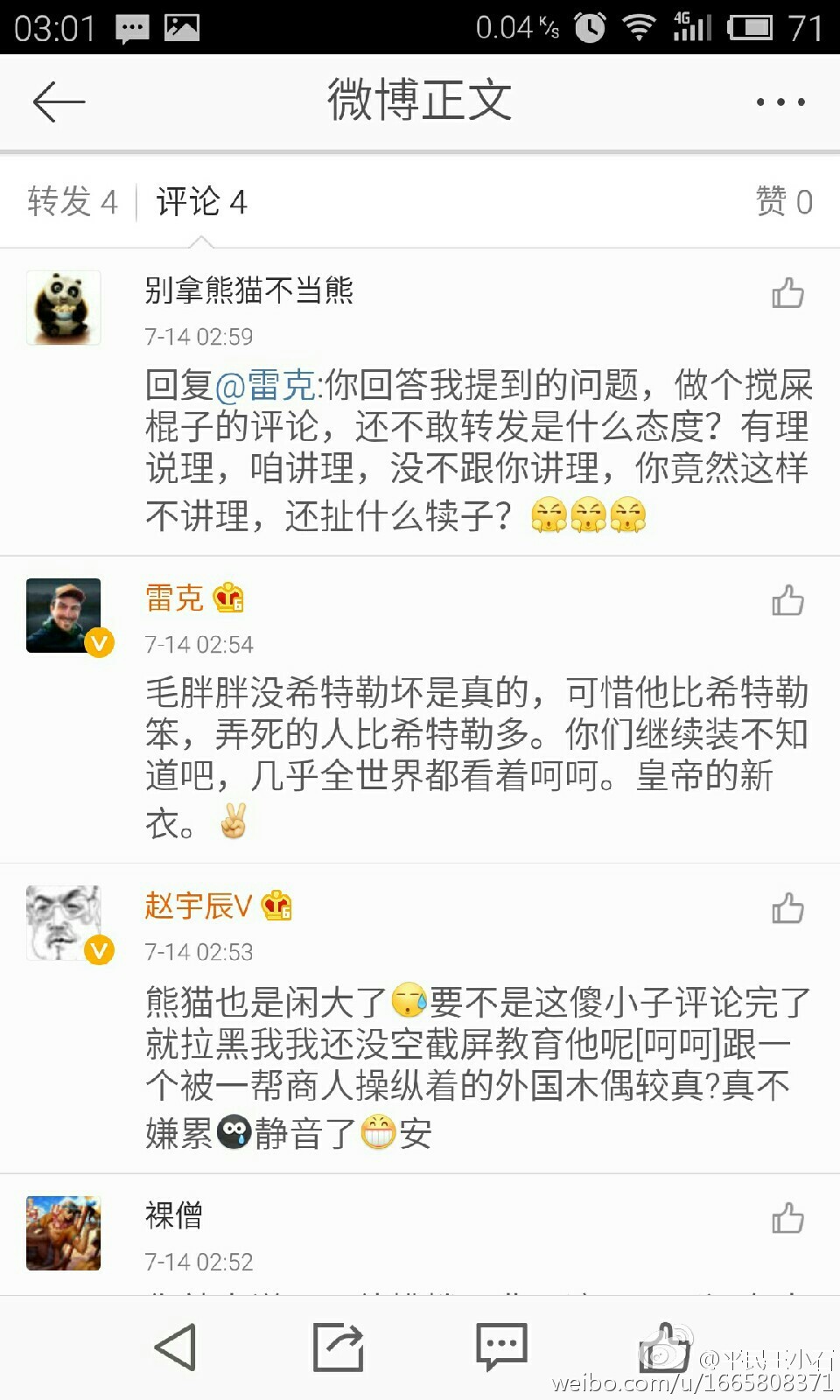View the 赞 0 likes tab
This screenshot has height=1400, width=840.
pyautogui.click(x=784, y=202)
